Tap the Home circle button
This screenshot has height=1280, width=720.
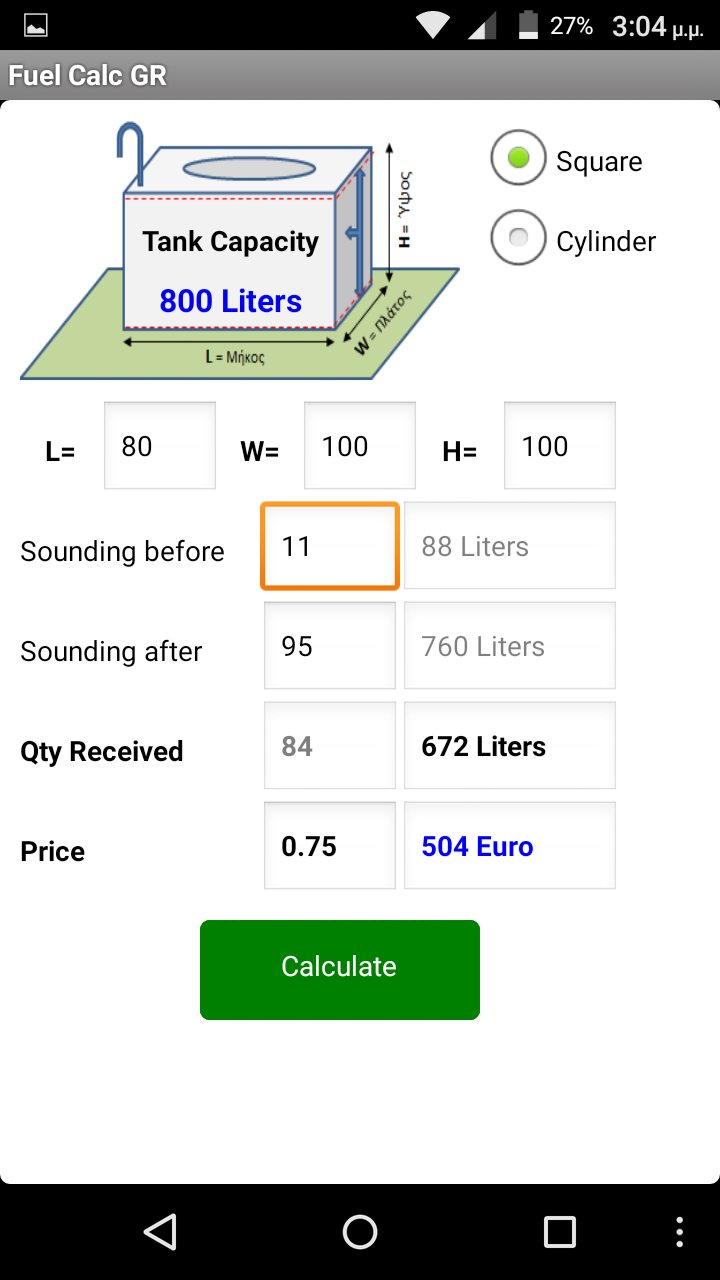(x=360, y=1232)
